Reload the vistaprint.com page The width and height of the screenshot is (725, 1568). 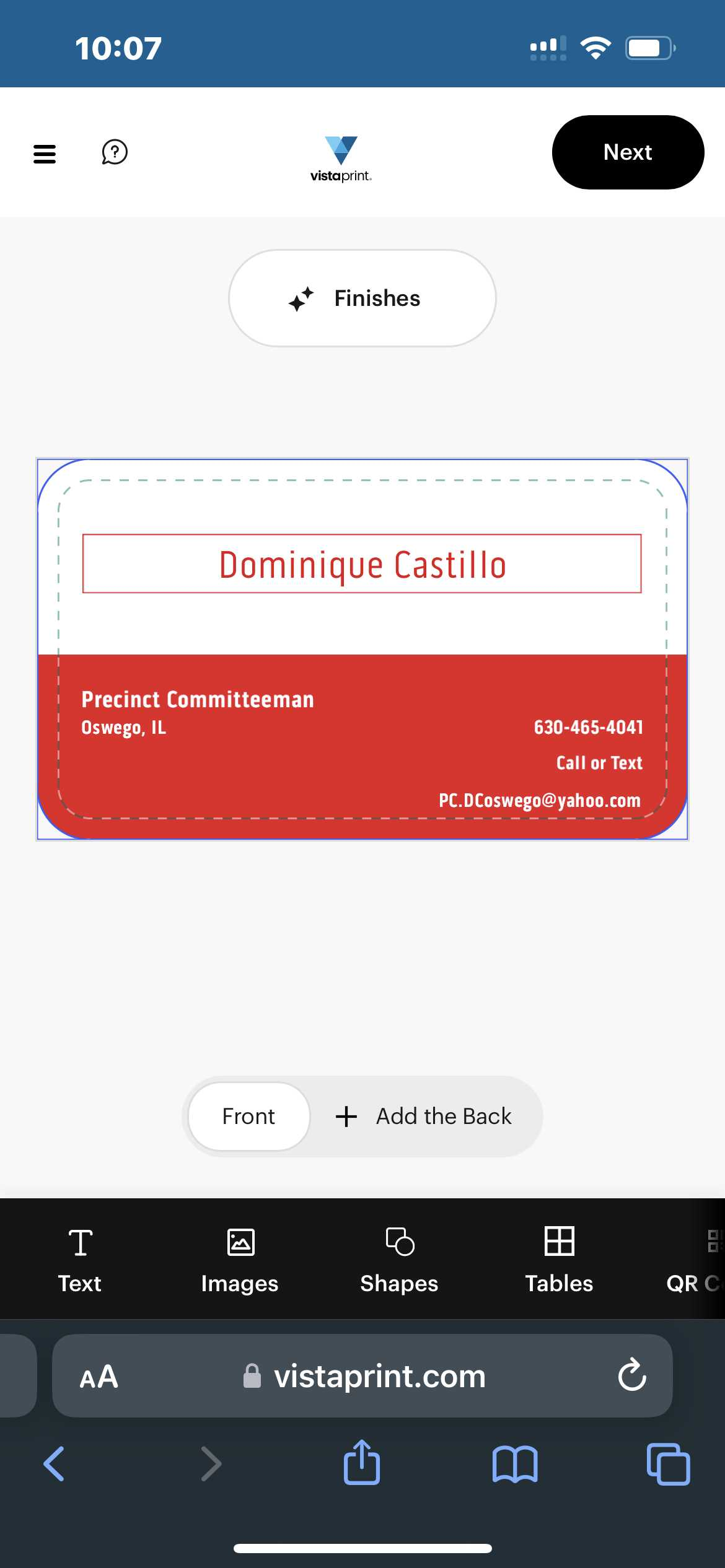(x=632, y=1375)
